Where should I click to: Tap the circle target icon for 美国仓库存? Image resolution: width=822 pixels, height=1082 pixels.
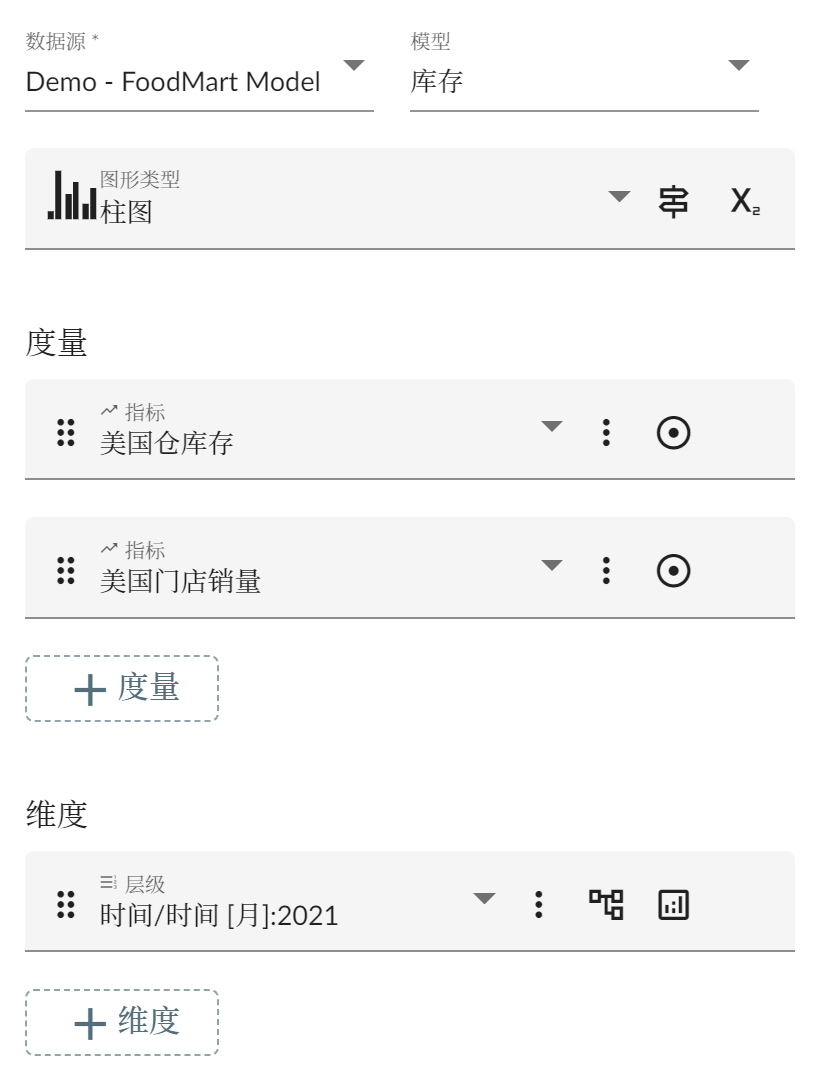click(673, 432)
